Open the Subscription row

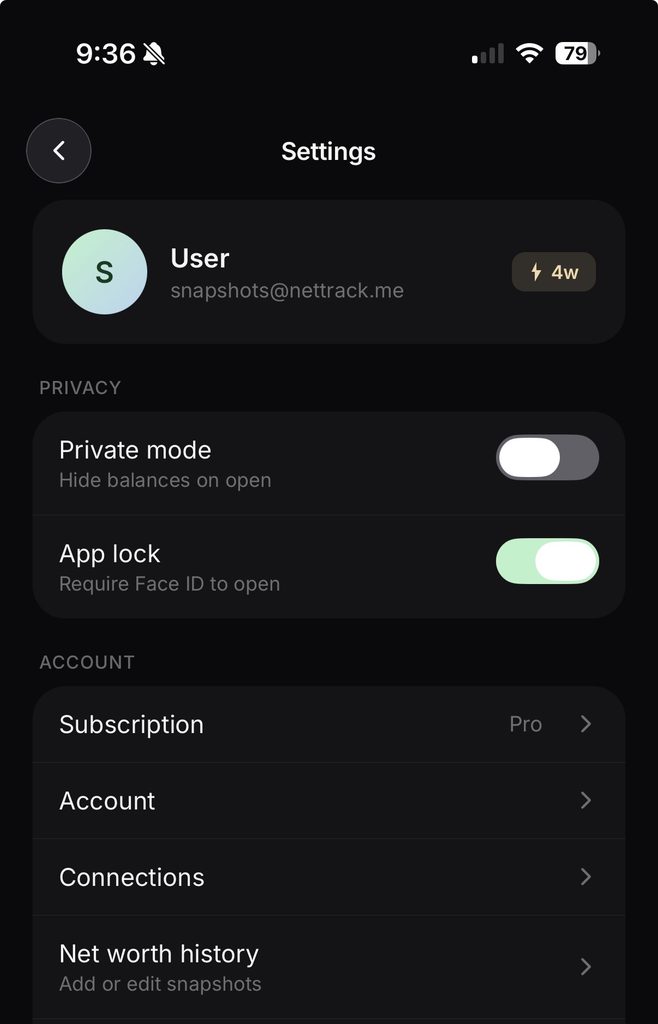(329, 724)
